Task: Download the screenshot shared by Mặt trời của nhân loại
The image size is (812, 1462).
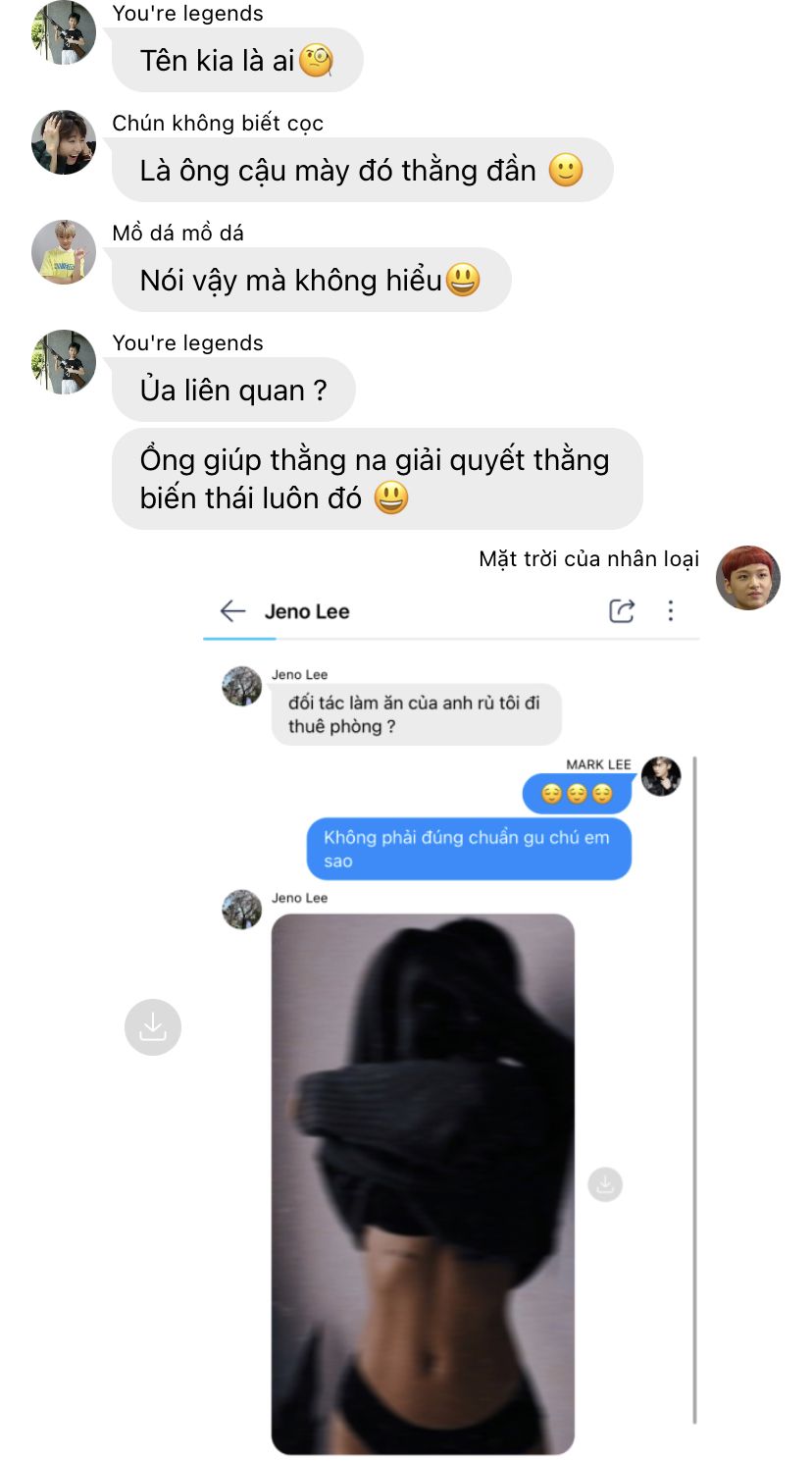Action: [x=153, y=1027]
